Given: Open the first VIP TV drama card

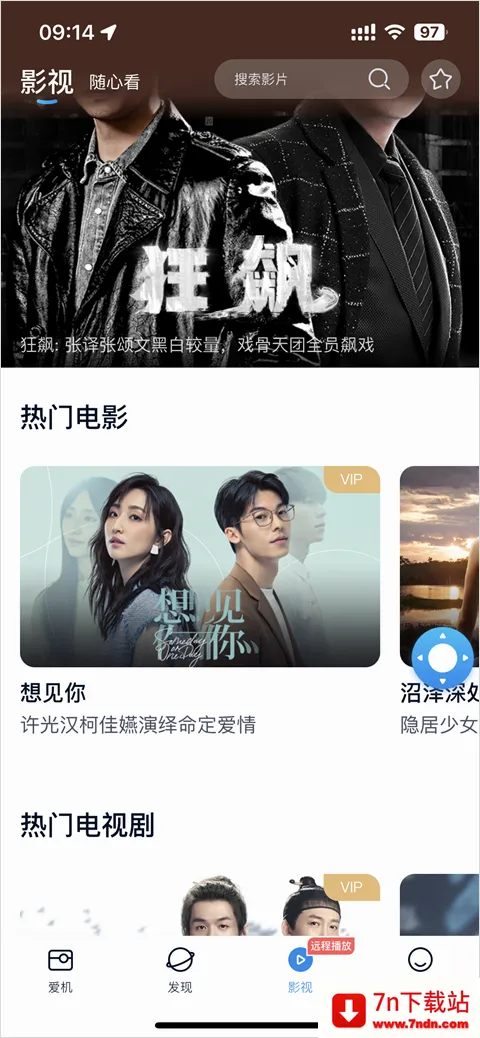Looking at the screenshot, I should coord(200,904).
